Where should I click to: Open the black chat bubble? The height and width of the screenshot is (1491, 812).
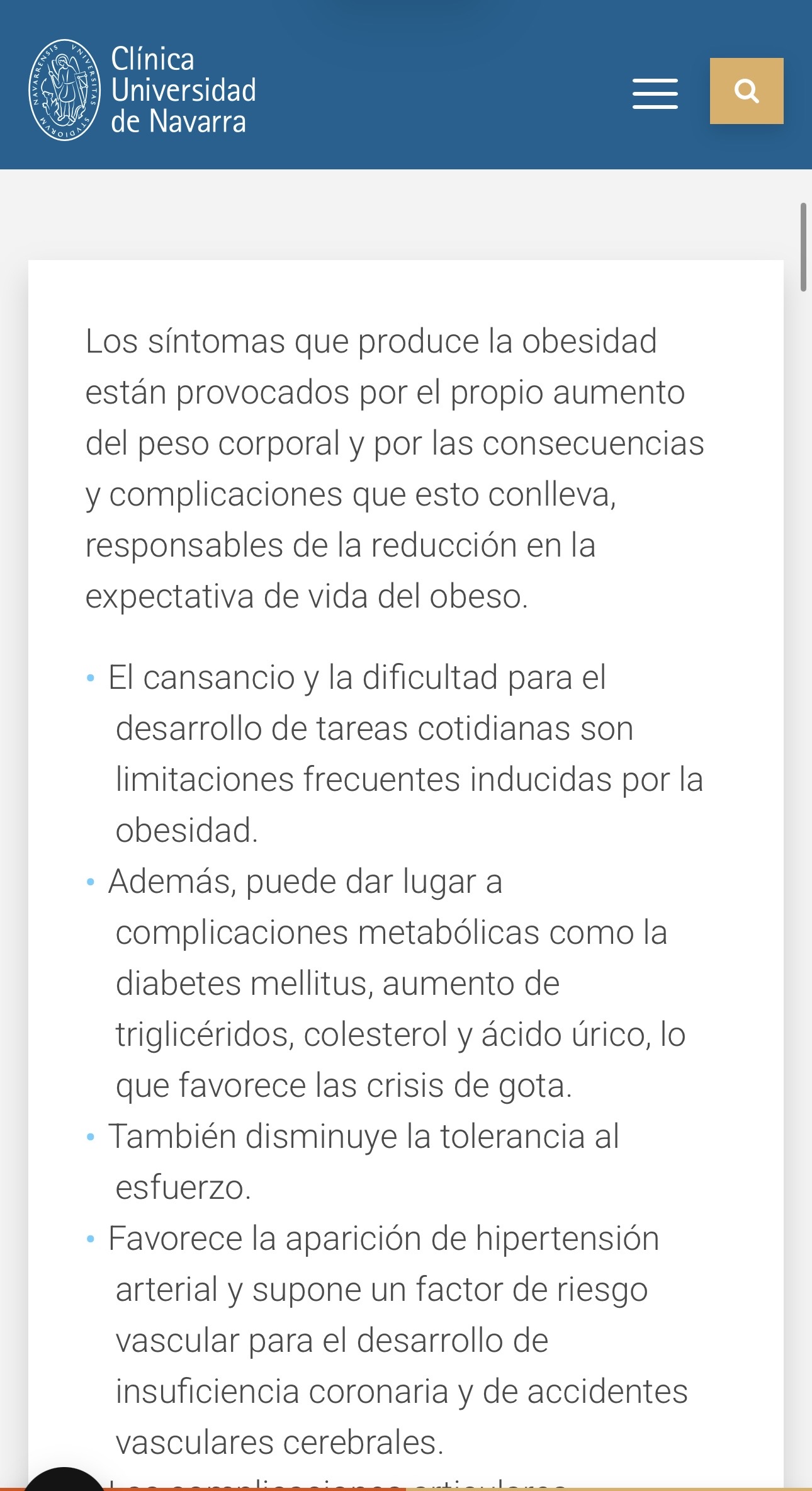point(63,1480)
